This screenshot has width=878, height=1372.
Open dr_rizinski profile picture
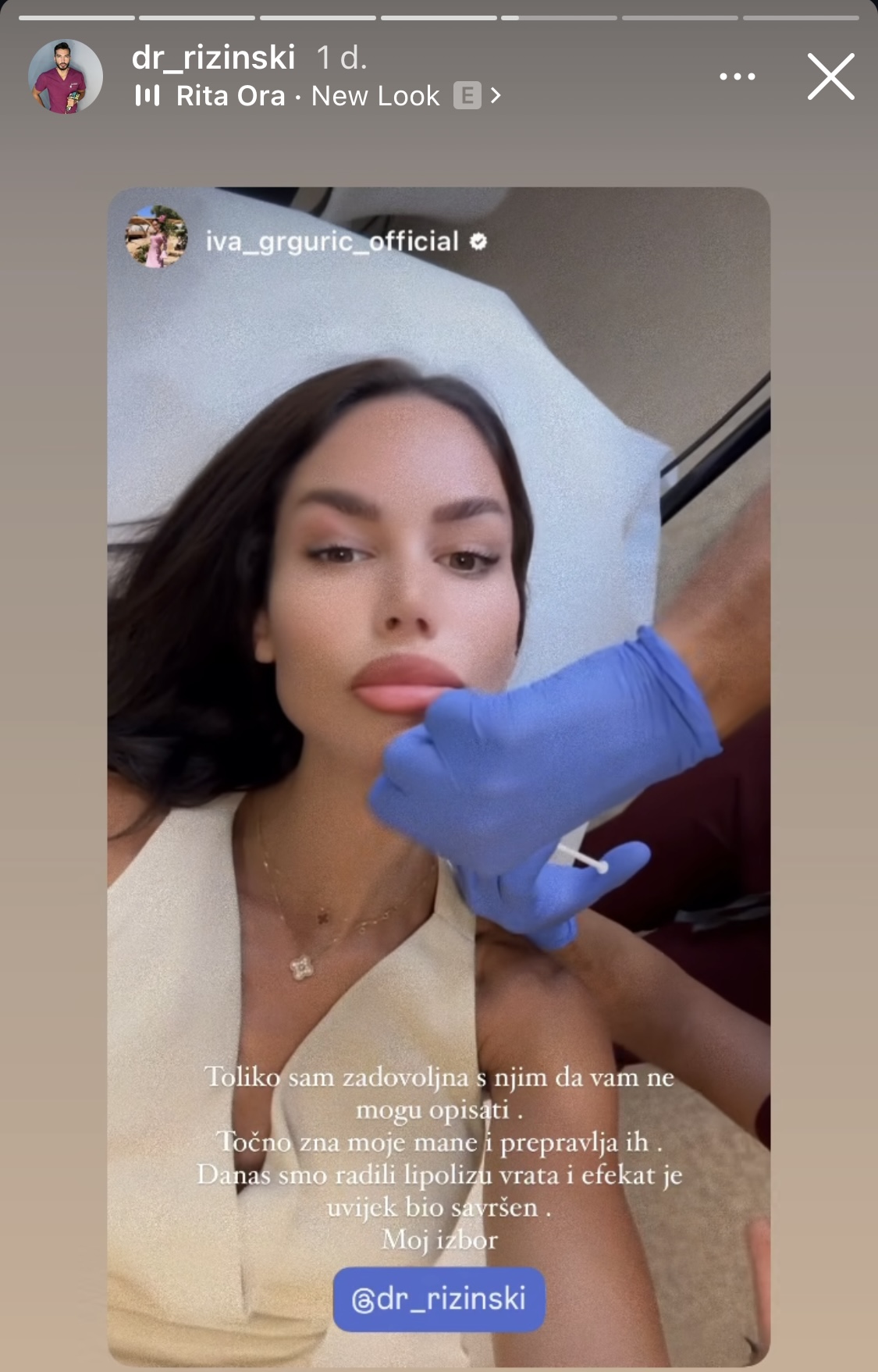pos(66,76)
